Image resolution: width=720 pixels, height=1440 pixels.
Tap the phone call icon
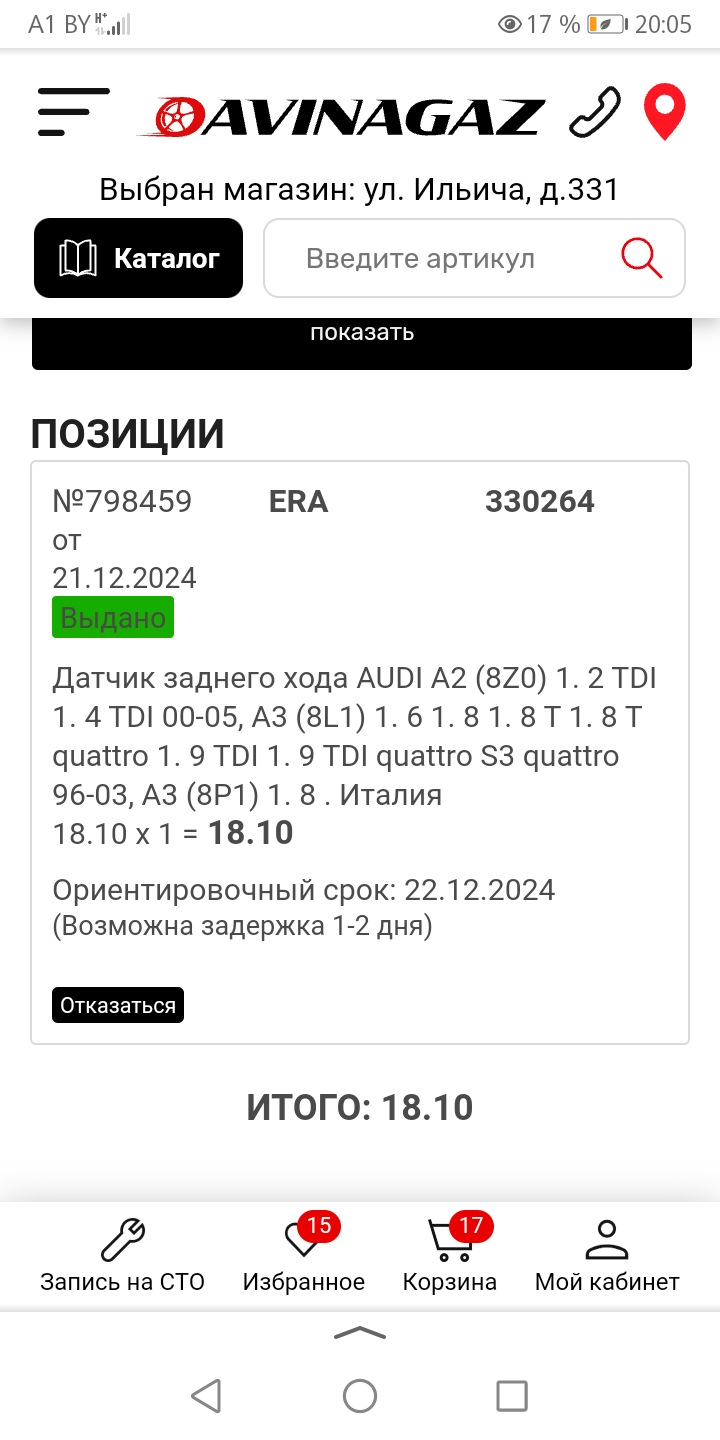[594, 112]
